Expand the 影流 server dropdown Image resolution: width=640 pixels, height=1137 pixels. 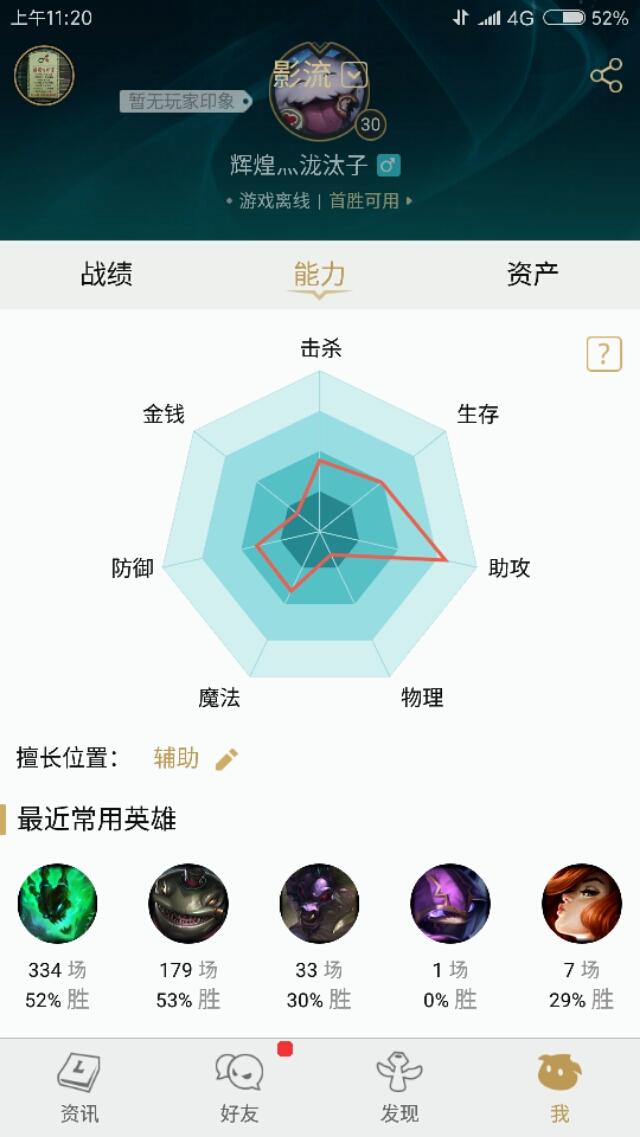[355, 75]
